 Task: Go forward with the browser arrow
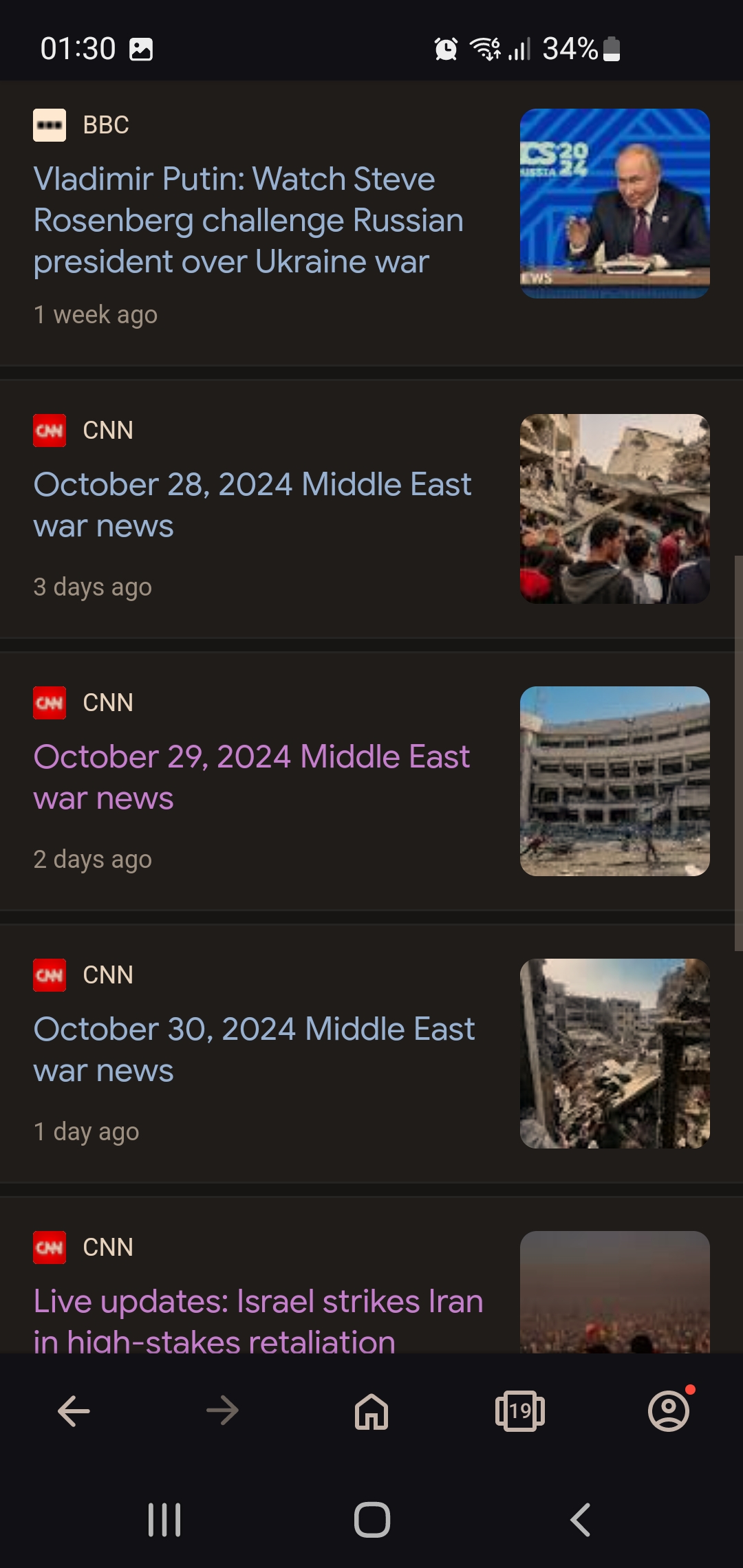point(223,1411)
